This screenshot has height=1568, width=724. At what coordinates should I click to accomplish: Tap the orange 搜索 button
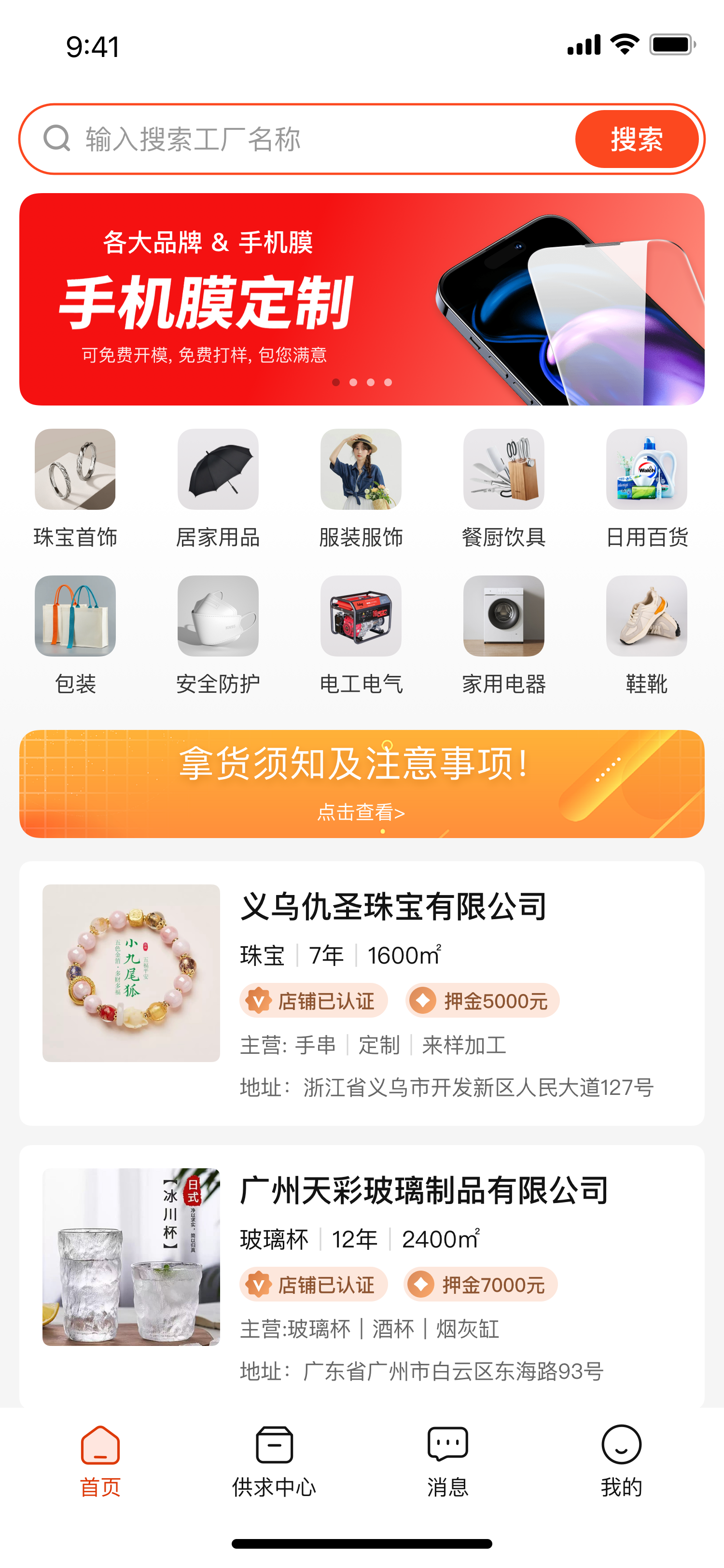(x=636, y=140)
